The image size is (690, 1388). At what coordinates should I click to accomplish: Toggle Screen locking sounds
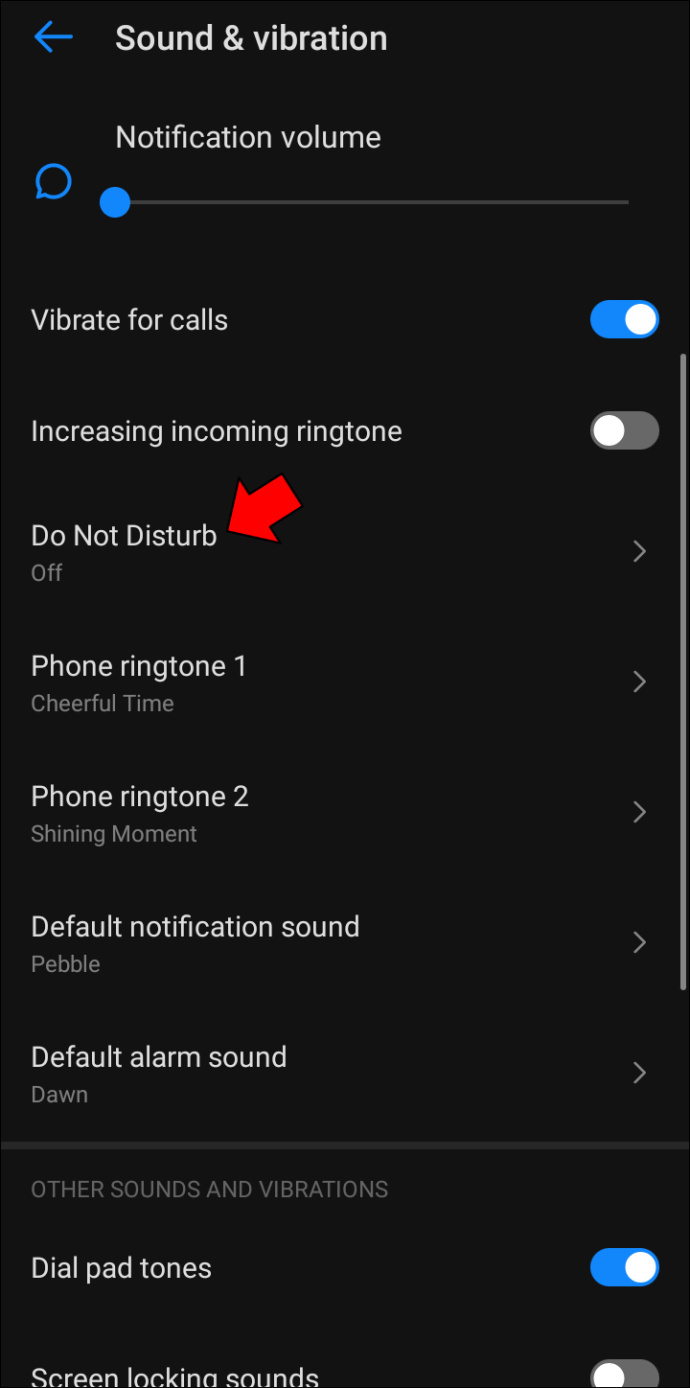[624, 1374]
